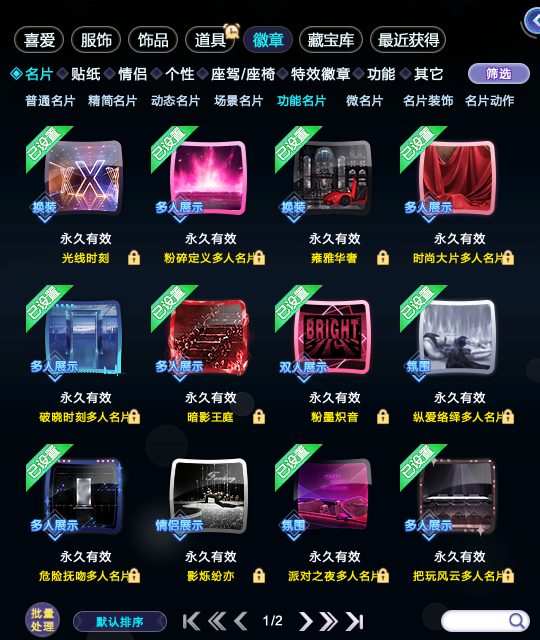Open the 默认排序 sort dropdown

point(120,622)
